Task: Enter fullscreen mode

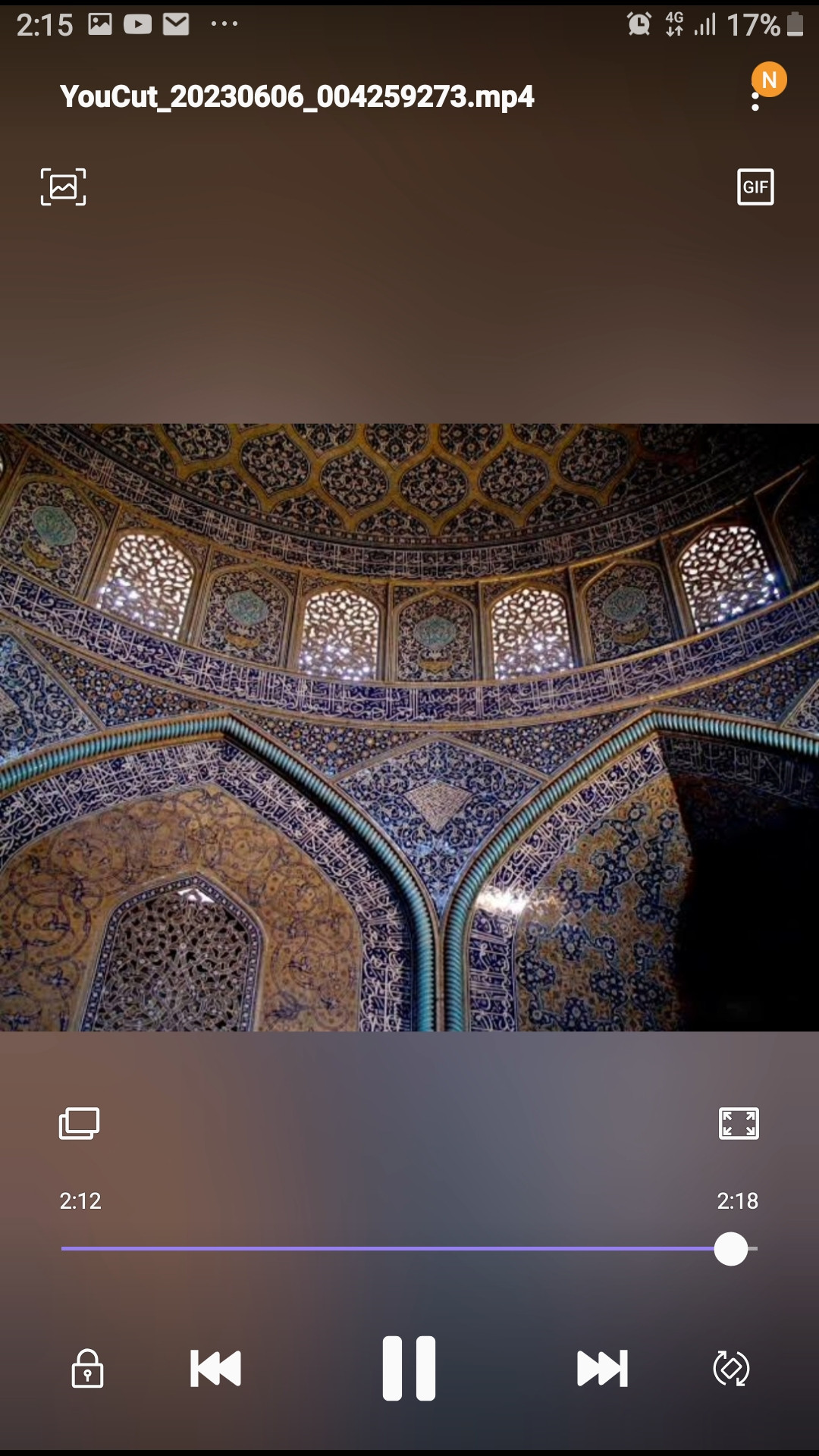Action: click(739, 1123)
